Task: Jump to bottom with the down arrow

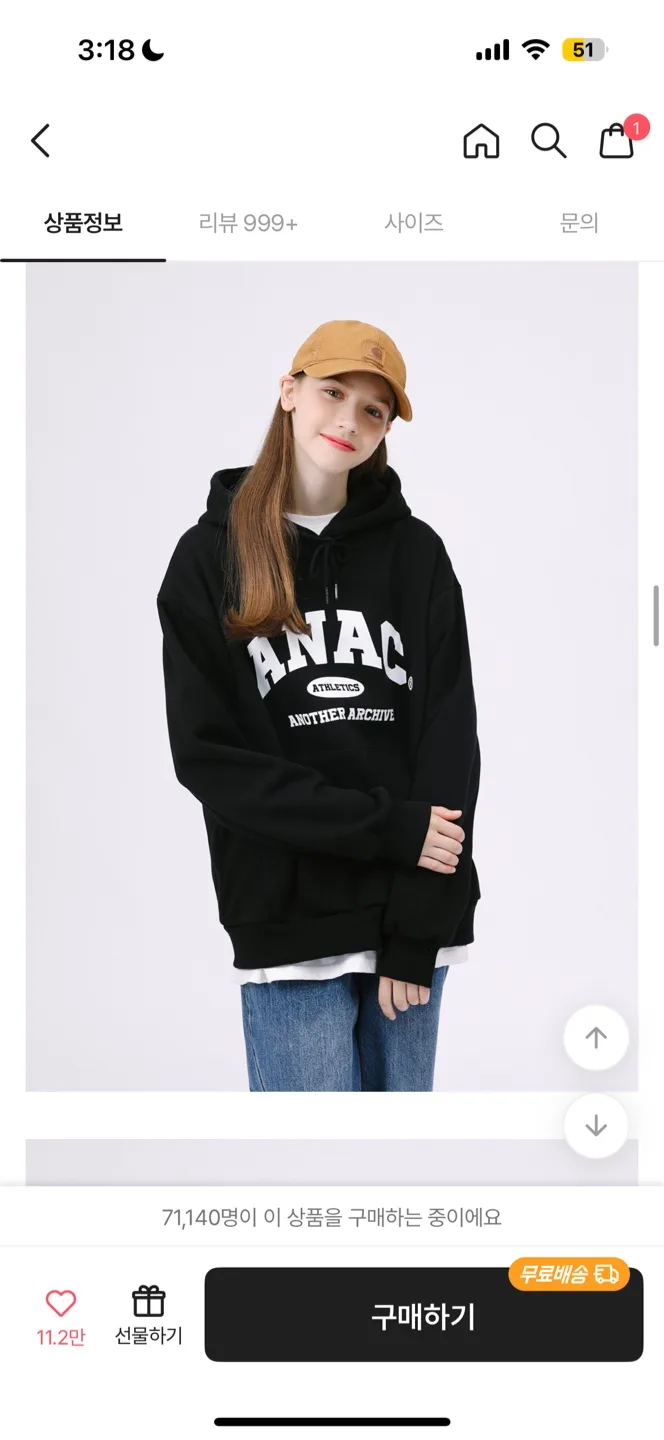Action: point(596,1126)
